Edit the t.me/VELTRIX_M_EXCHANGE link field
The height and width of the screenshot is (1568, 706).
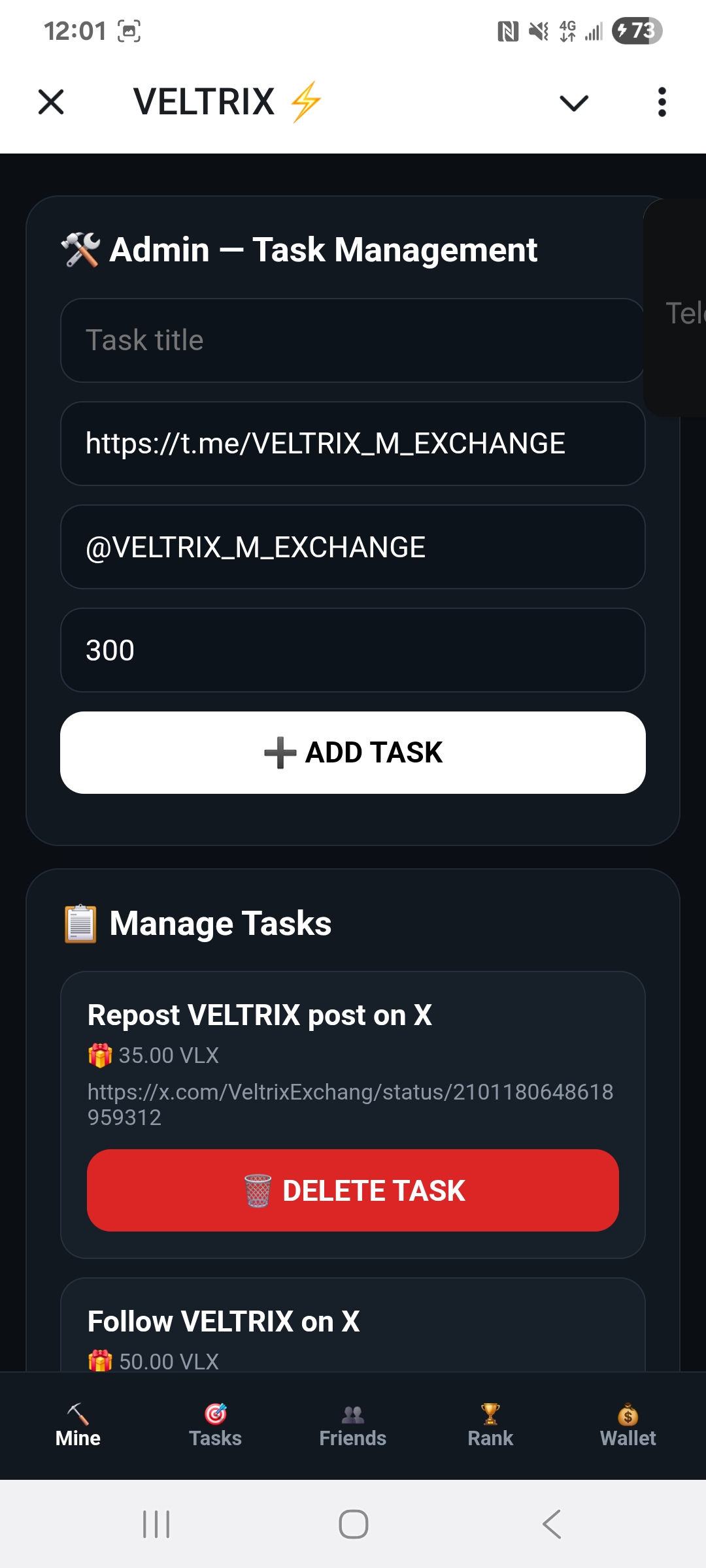pyautogui.click(x=352, y=444)
